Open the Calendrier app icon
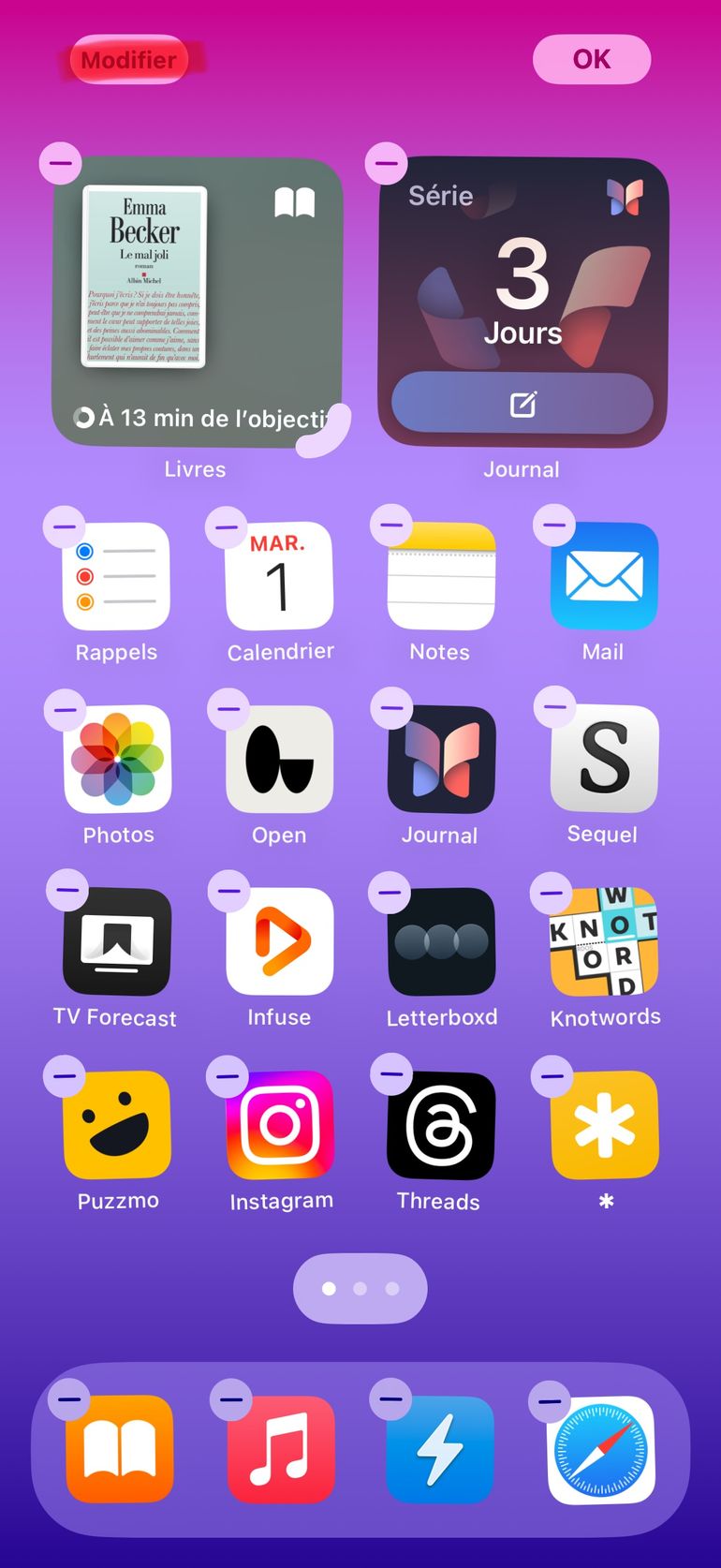 tap(279, 576)
